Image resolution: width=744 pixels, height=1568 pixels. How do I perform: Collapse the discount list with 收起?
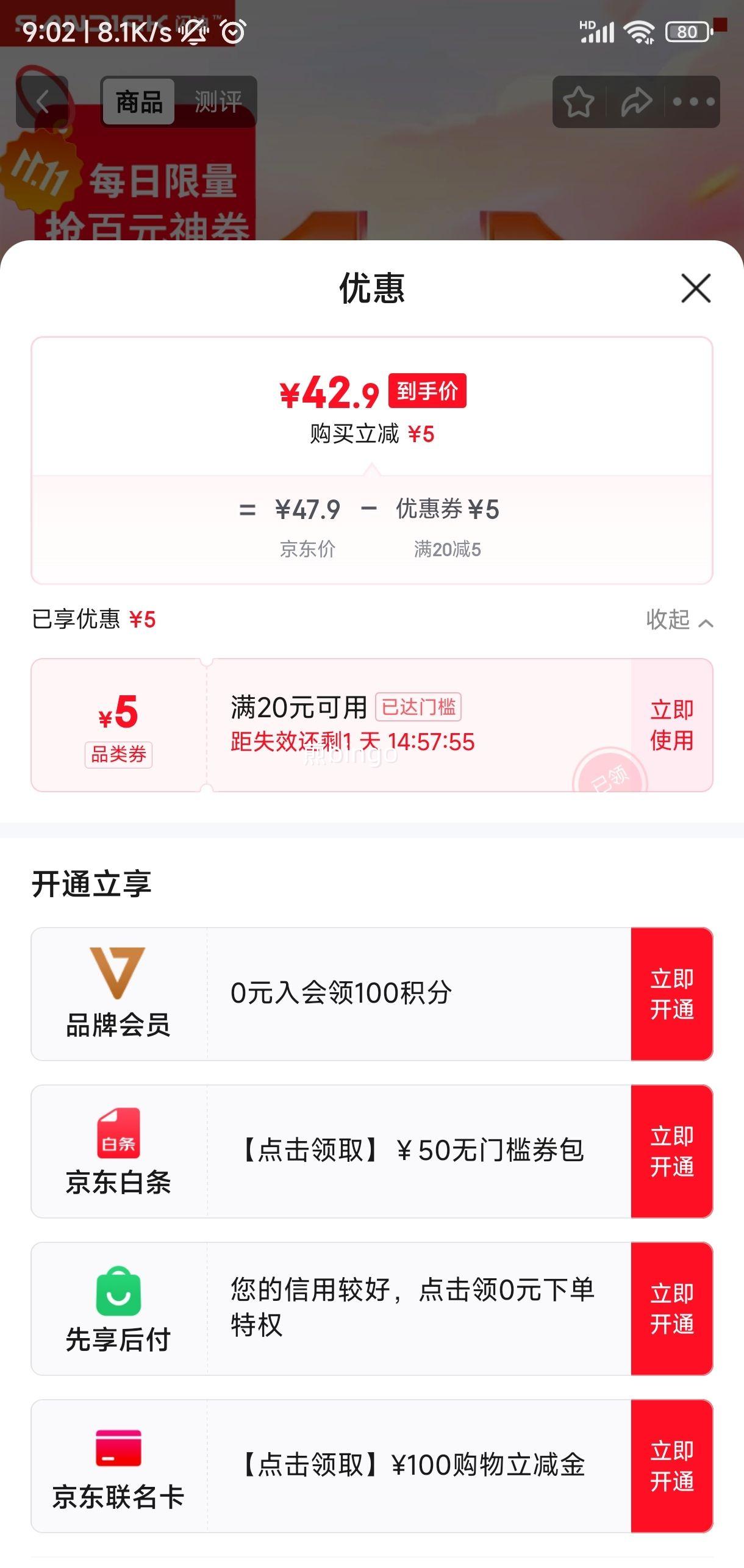679,620
